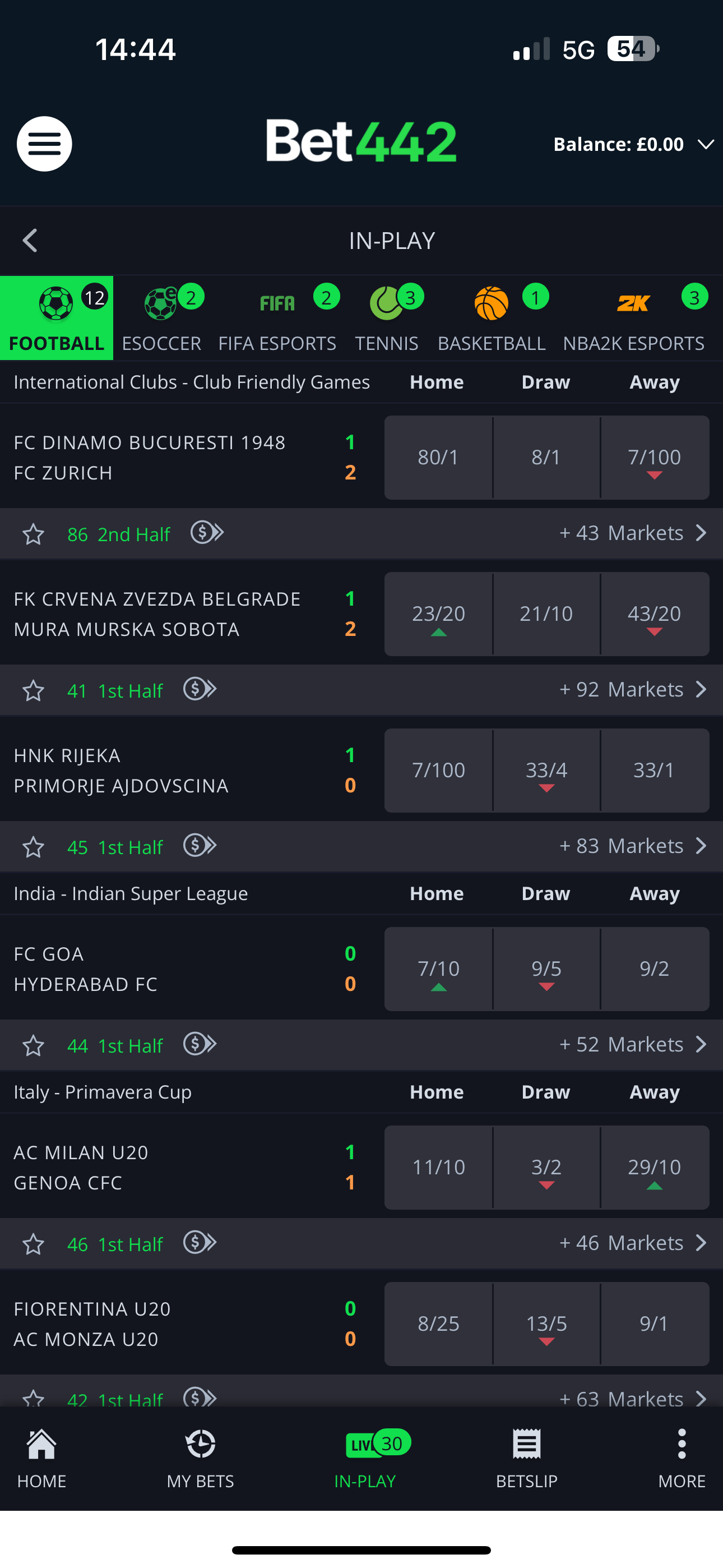Tap the back arrow on In-Play header
The height and width of the screenshot is (1568, 723).
[x=30, y=240]
